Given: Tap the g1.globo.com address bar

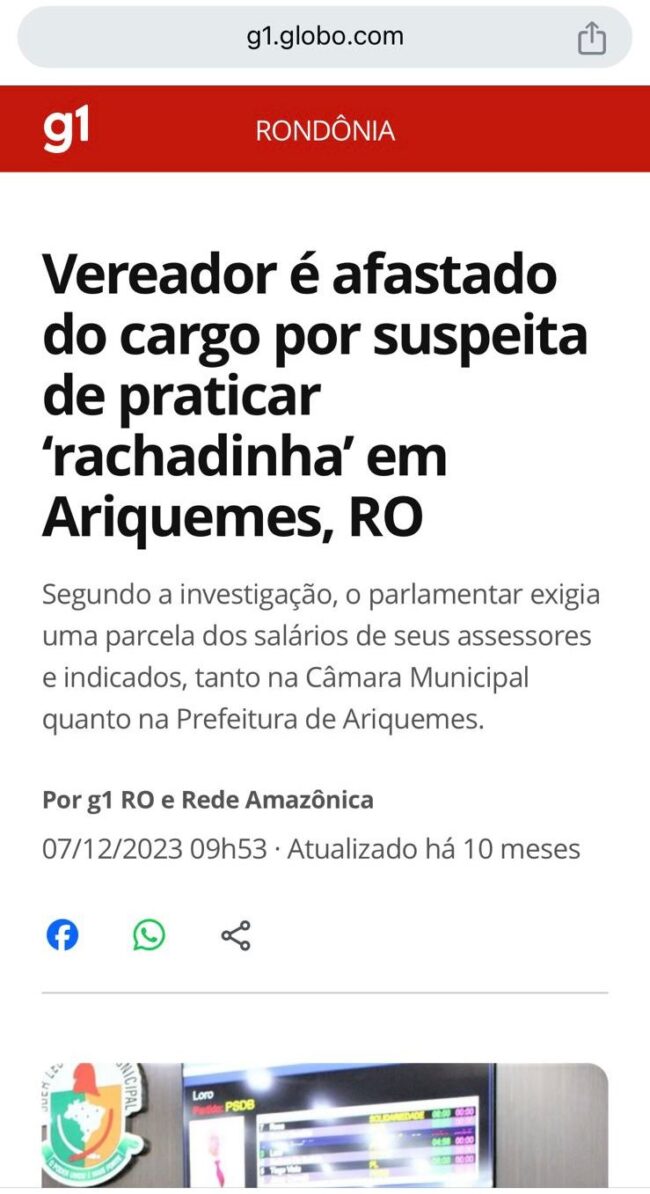Looking at the screenshot, I should [324, 38].
